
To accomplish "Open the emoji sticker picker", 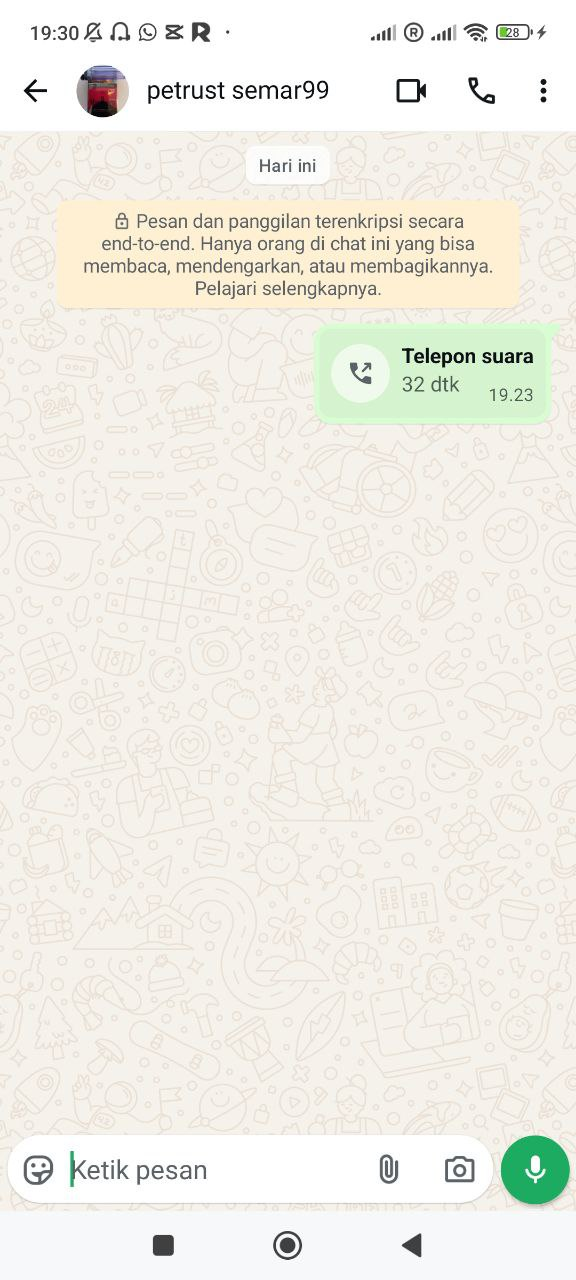I will tap(38, 1170).
